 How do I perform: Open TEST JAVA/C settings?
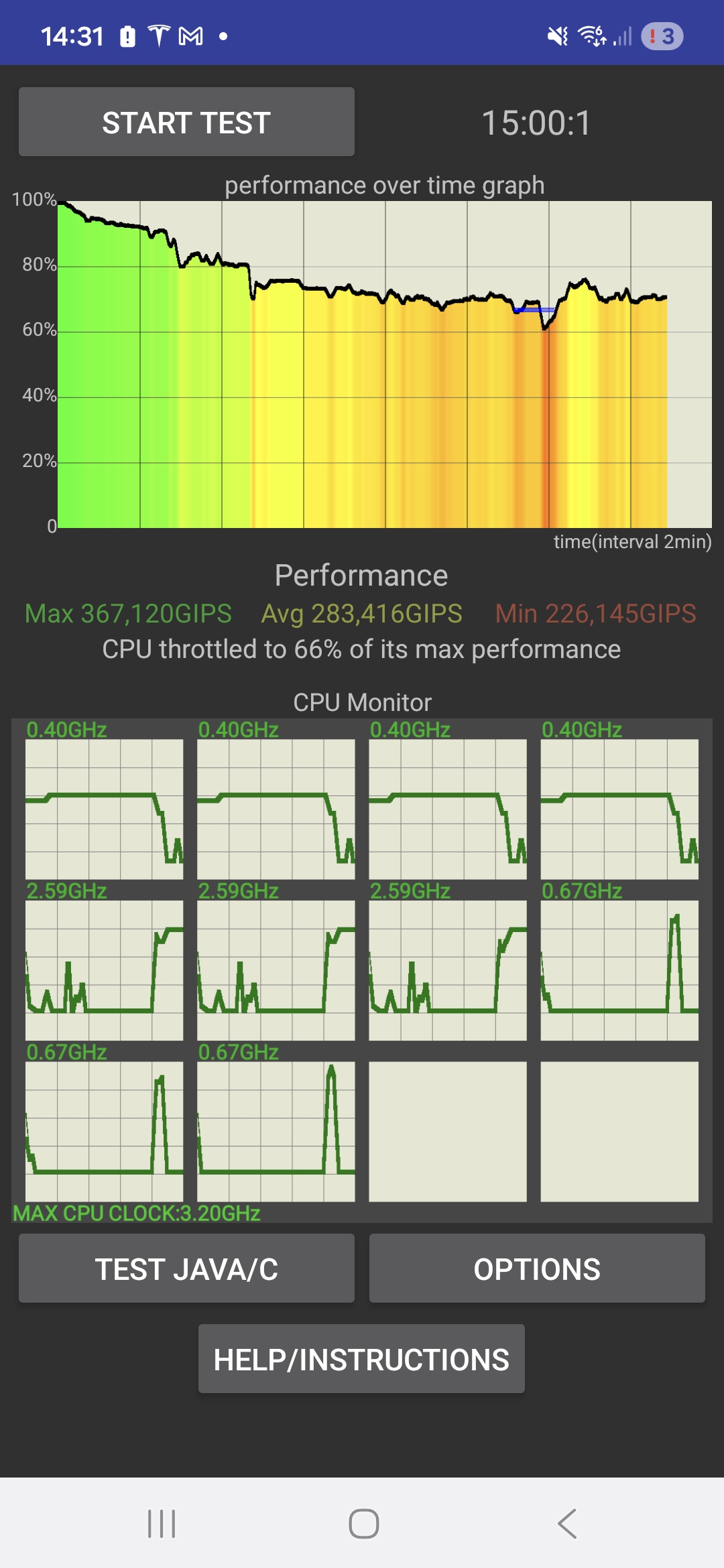tap(186, 1268)
